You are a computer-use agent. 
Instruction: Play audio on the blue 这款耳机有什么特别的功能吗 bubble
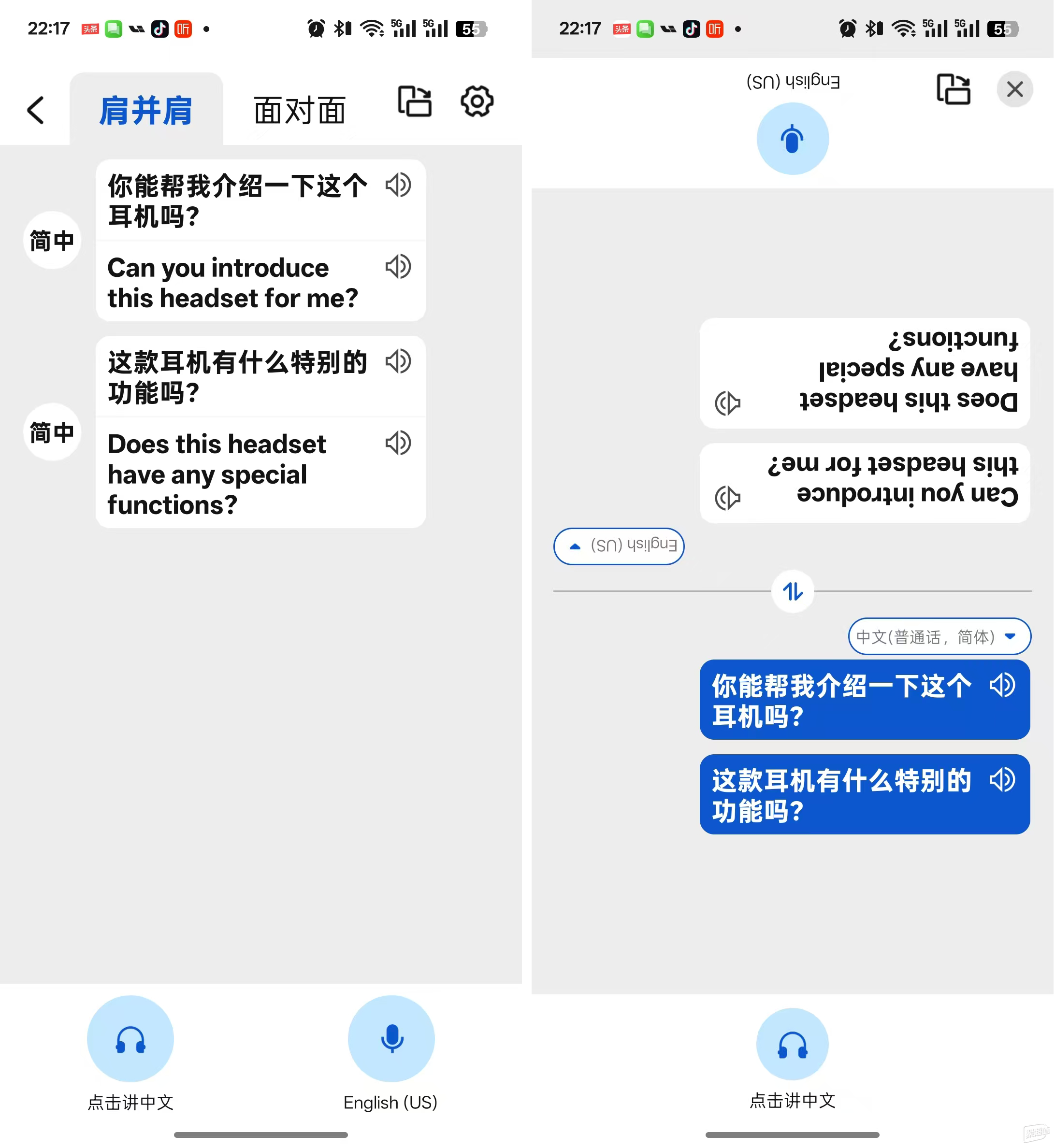(x=1002, y=780)
